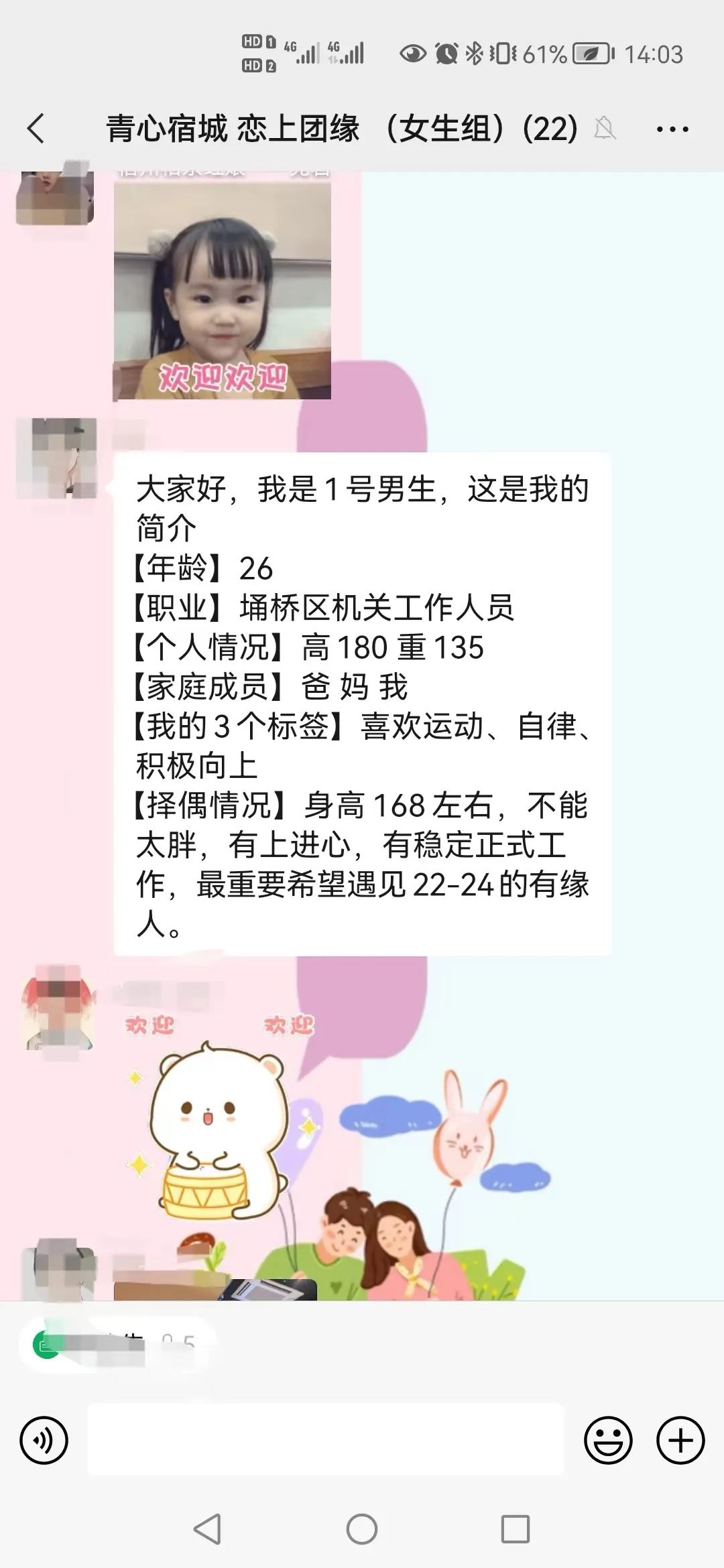Viewport: 724px width, 1568px height.
Task: Tap the message text field
Action: tap(325, 1439)
